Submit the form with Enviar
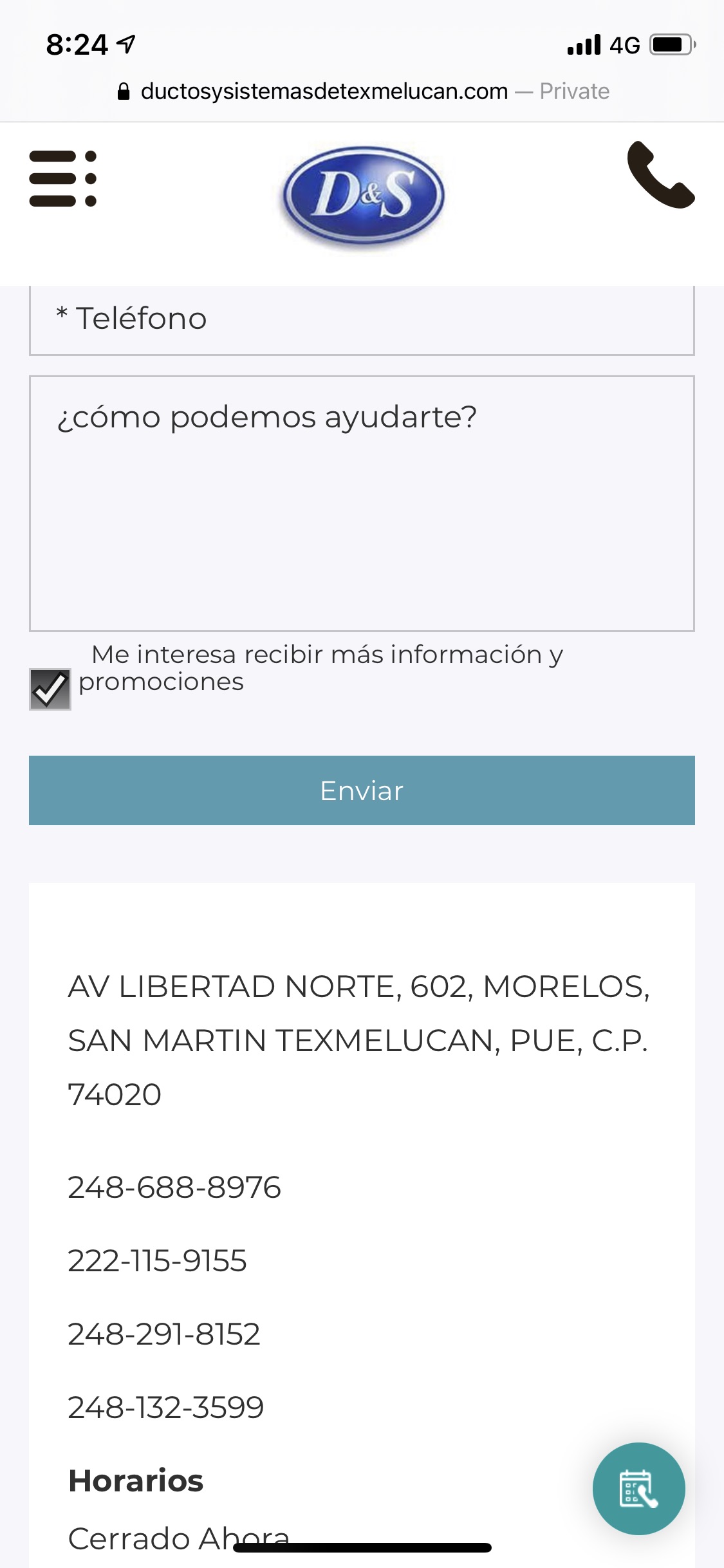Image resolution: width=724 pixels, height=1568 pixels. tap(362, 790)
